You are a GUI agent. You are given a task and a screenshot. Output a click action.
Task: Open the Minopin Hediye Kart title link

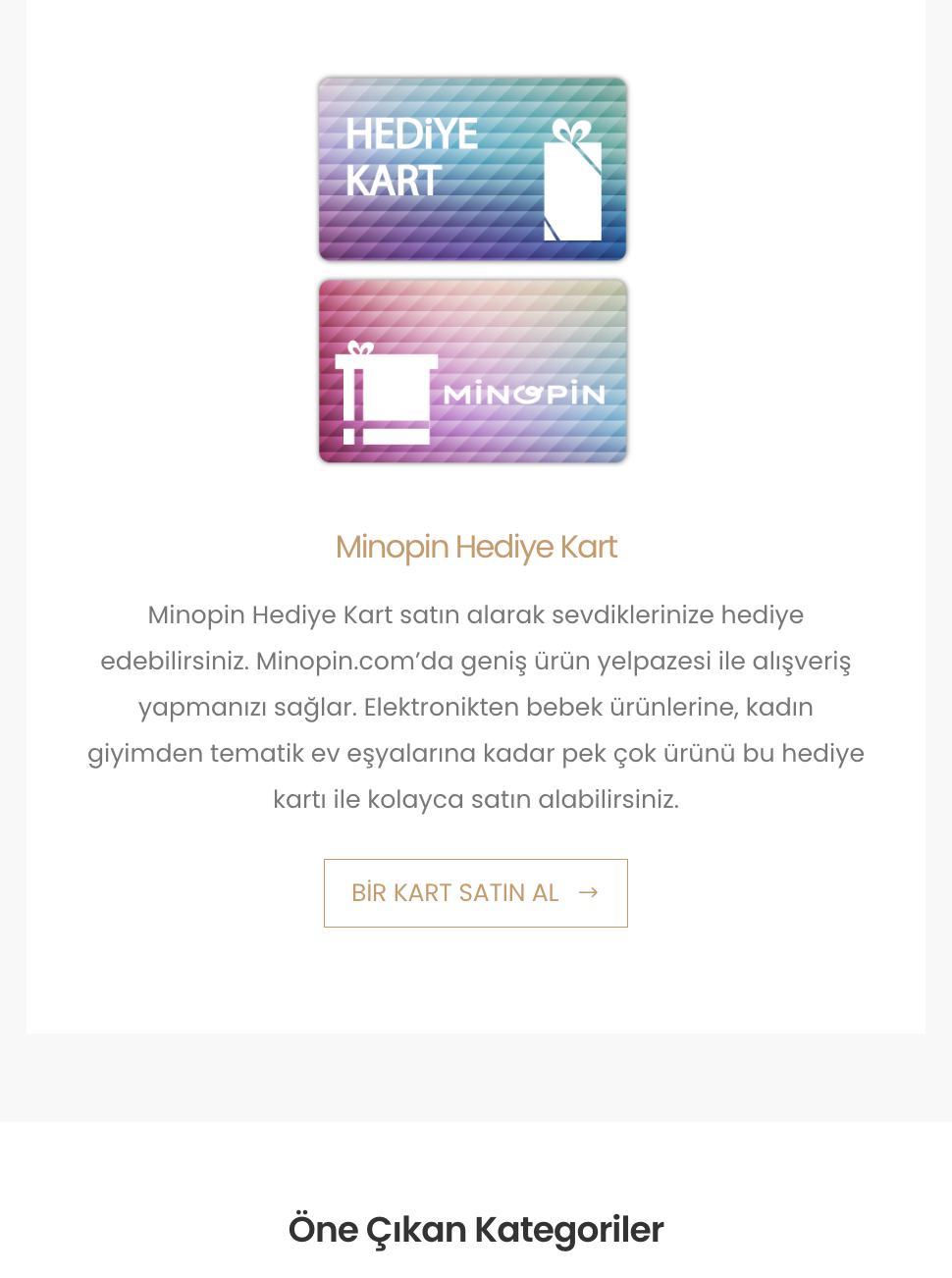476,547
